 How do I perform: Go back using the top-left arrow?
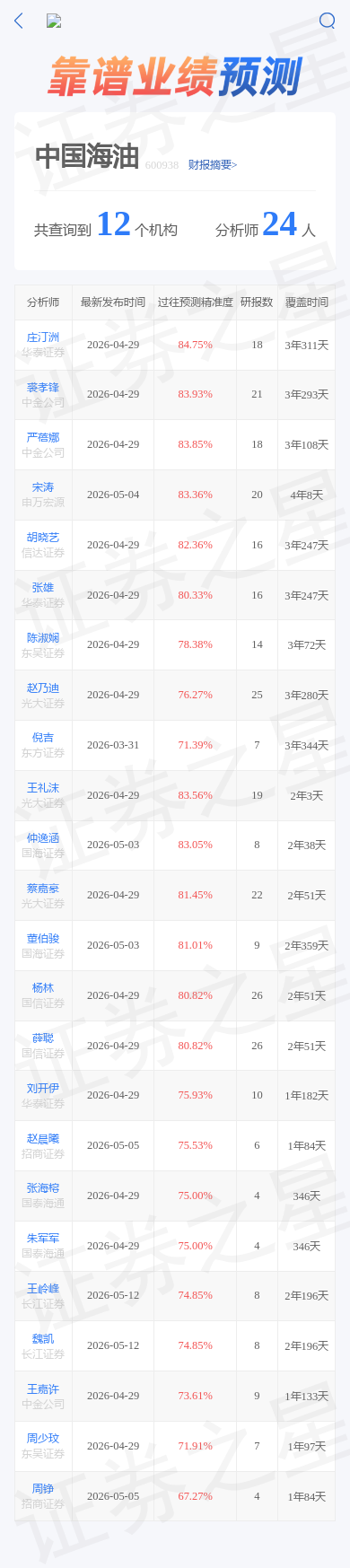coord(19,21)
